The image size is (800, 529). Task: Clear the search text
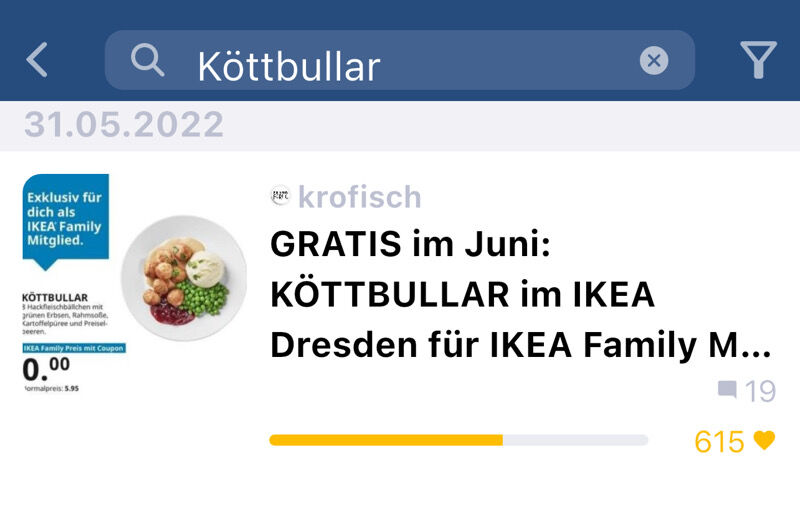(653, 61)
